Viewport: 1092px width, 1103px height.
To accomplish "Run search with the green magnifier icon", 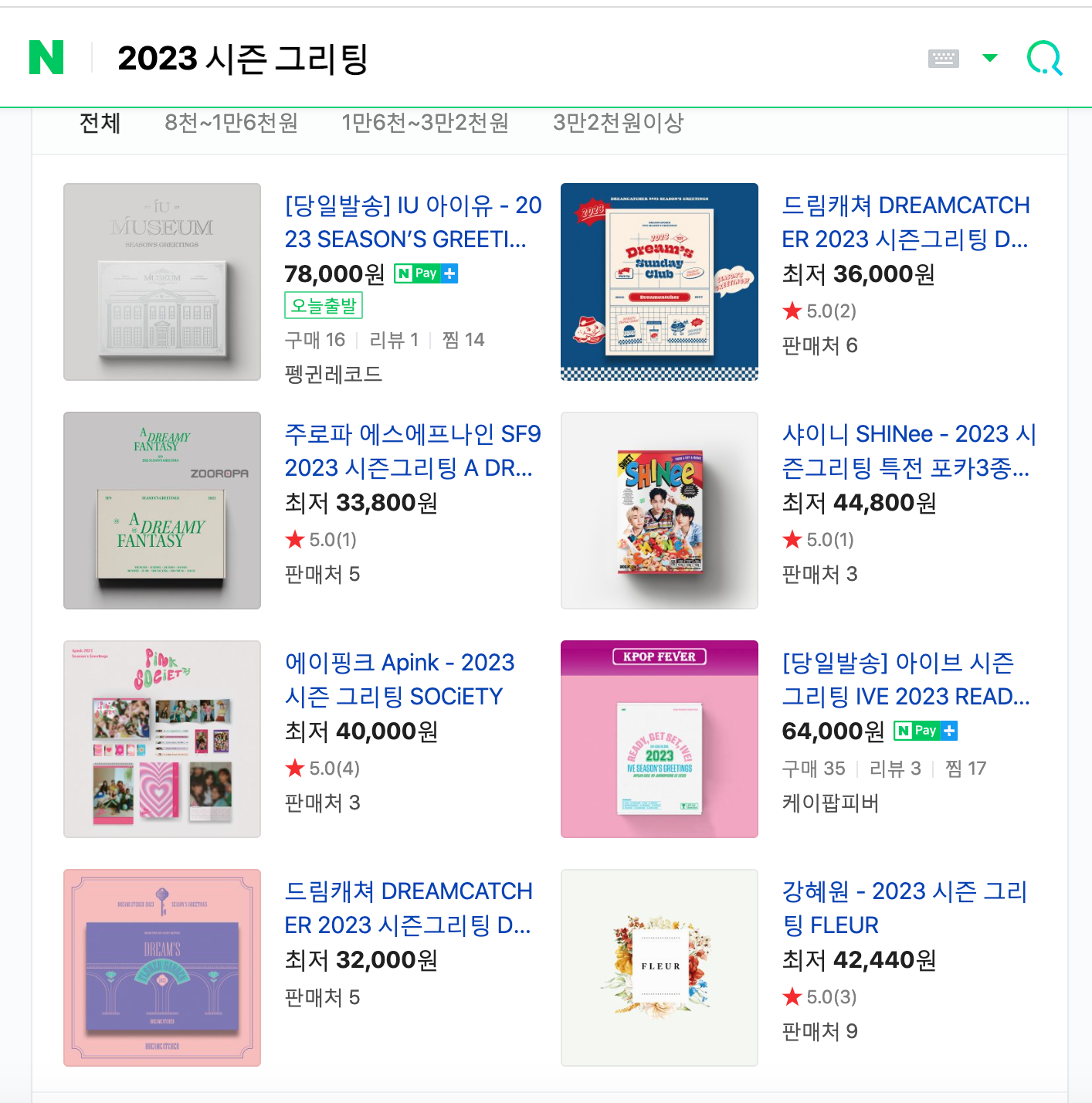I will (x=1044, y=58).
